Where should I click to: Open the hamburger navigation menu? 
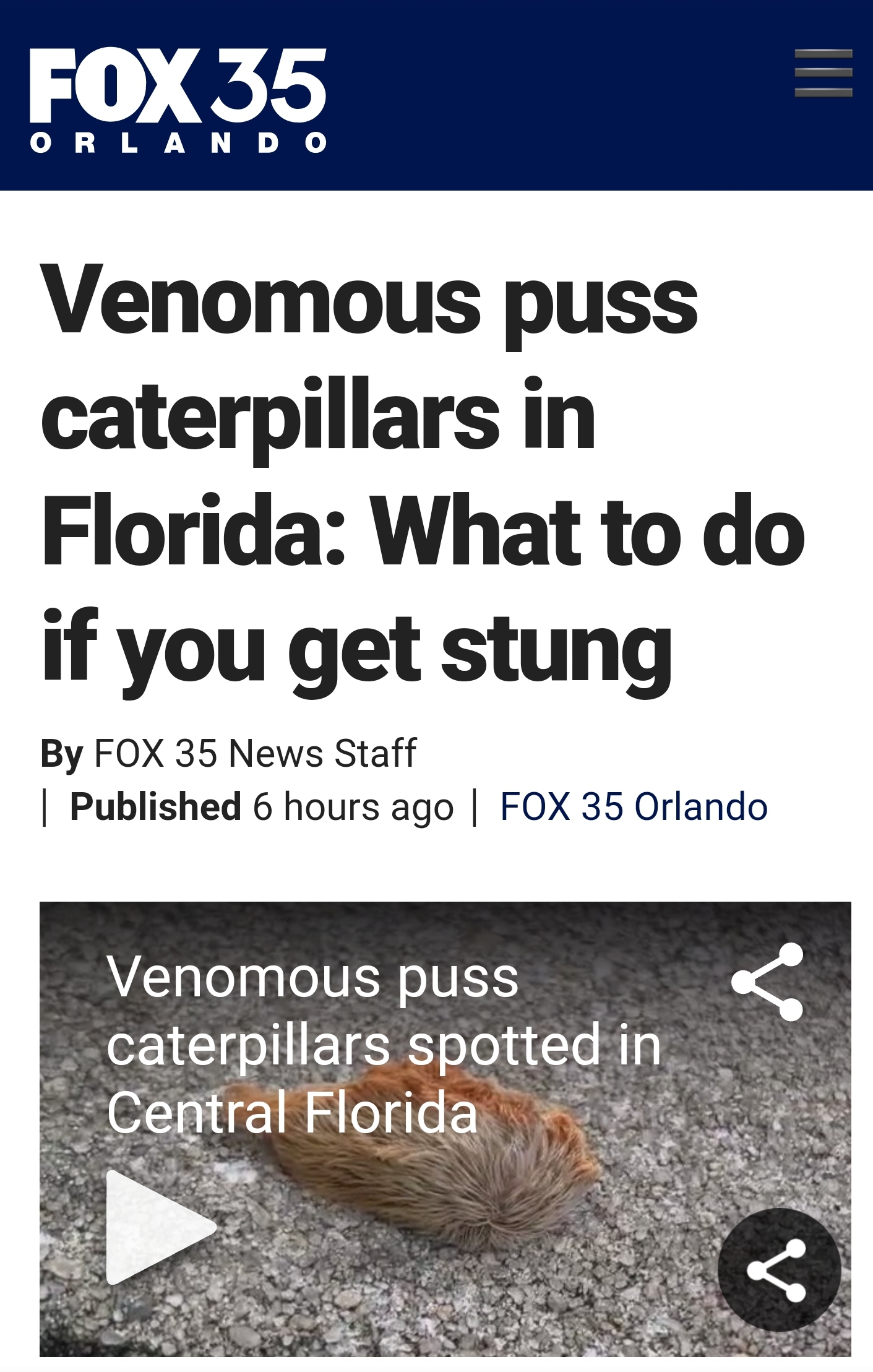point(823,73)
